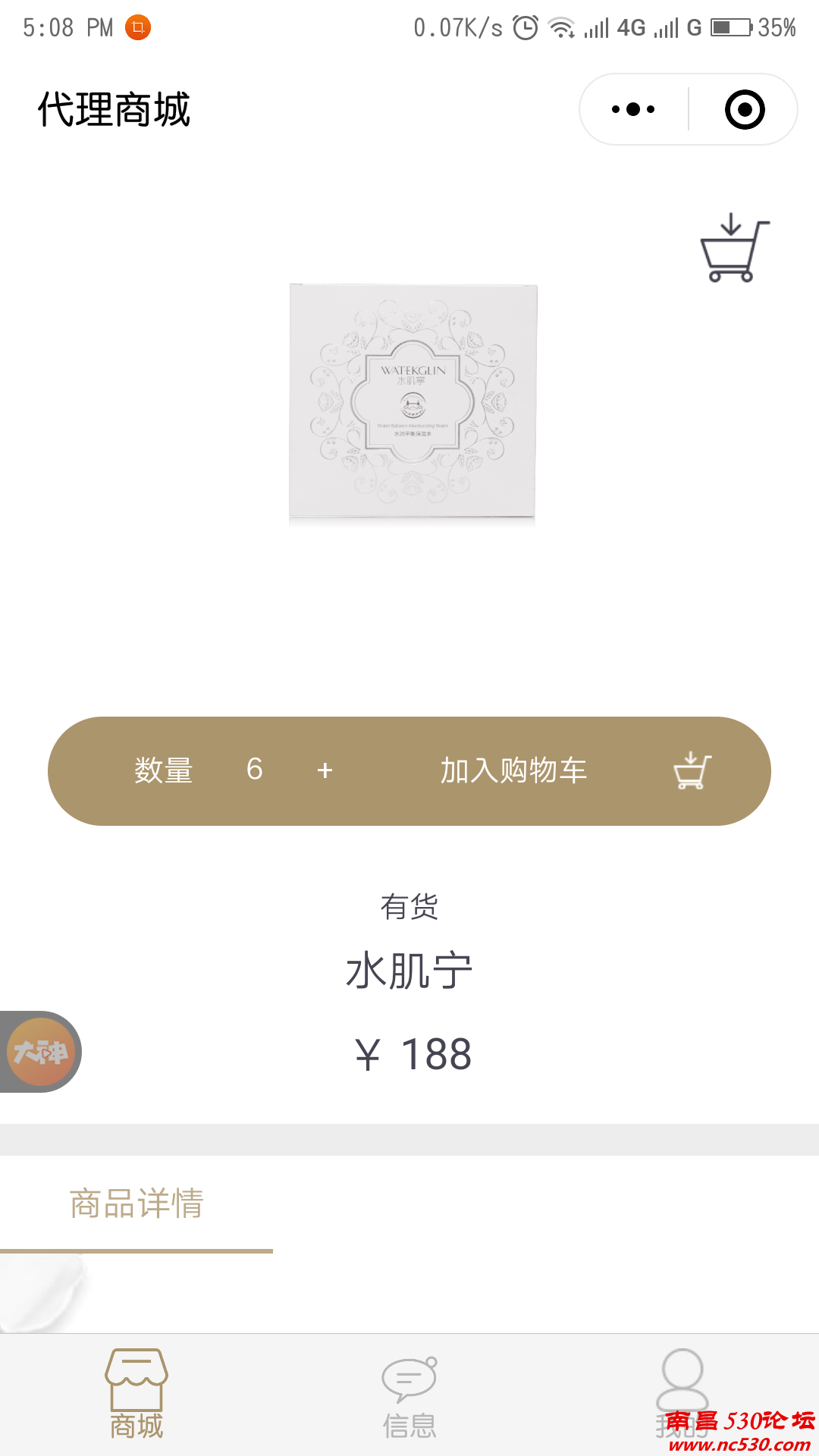
Task: Tap the circular close target icon
Action: (x=742, y=108)
